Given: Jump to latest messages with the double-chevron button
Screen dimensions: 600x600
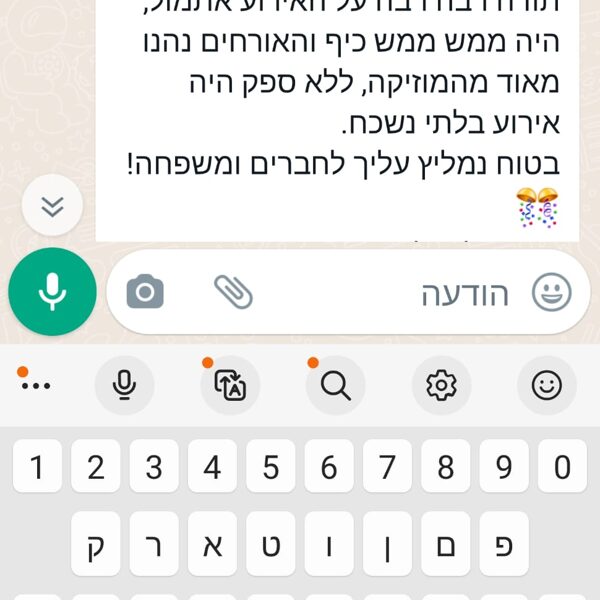Looking at the screenshot, I should coord(52,207).
